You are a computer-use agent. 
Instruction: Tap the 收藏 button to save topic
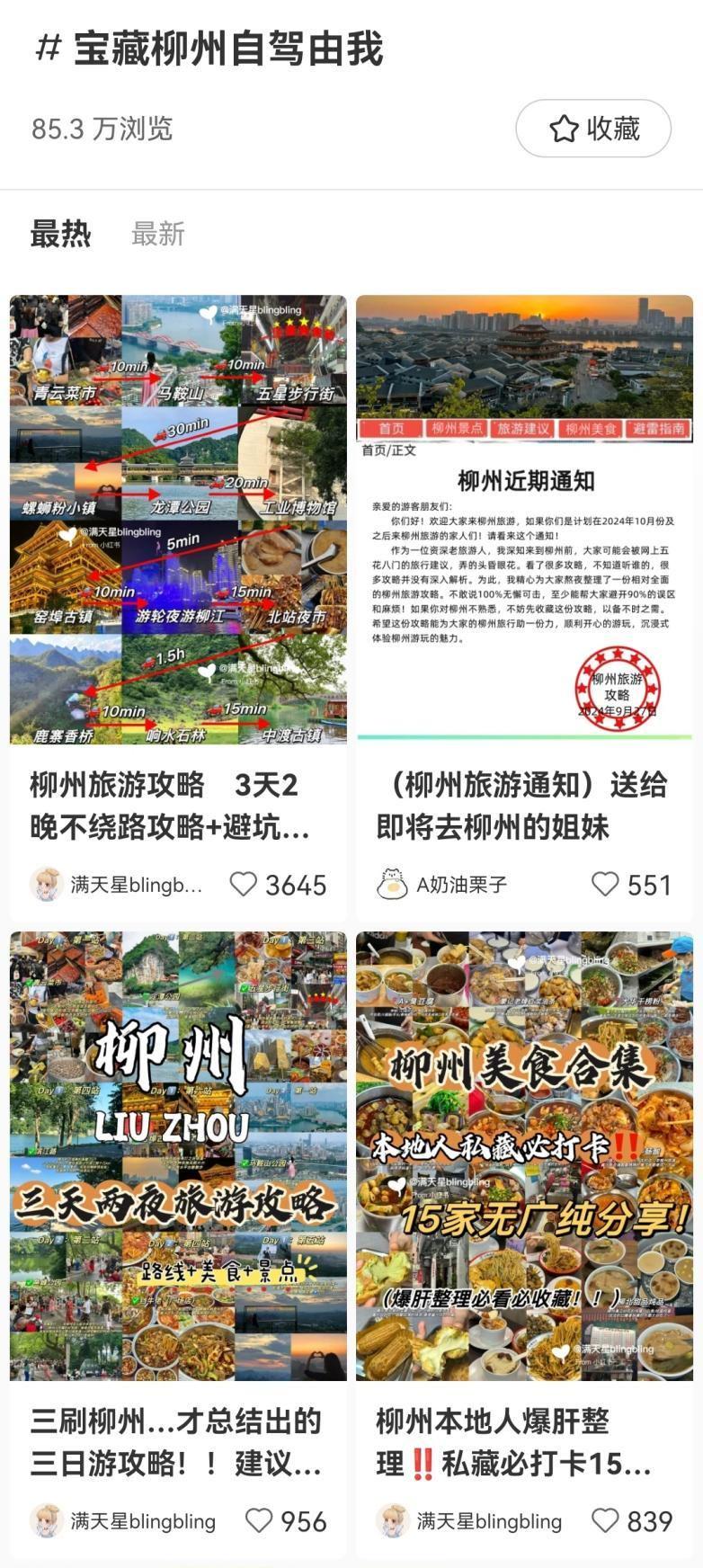tap(593, 129)
